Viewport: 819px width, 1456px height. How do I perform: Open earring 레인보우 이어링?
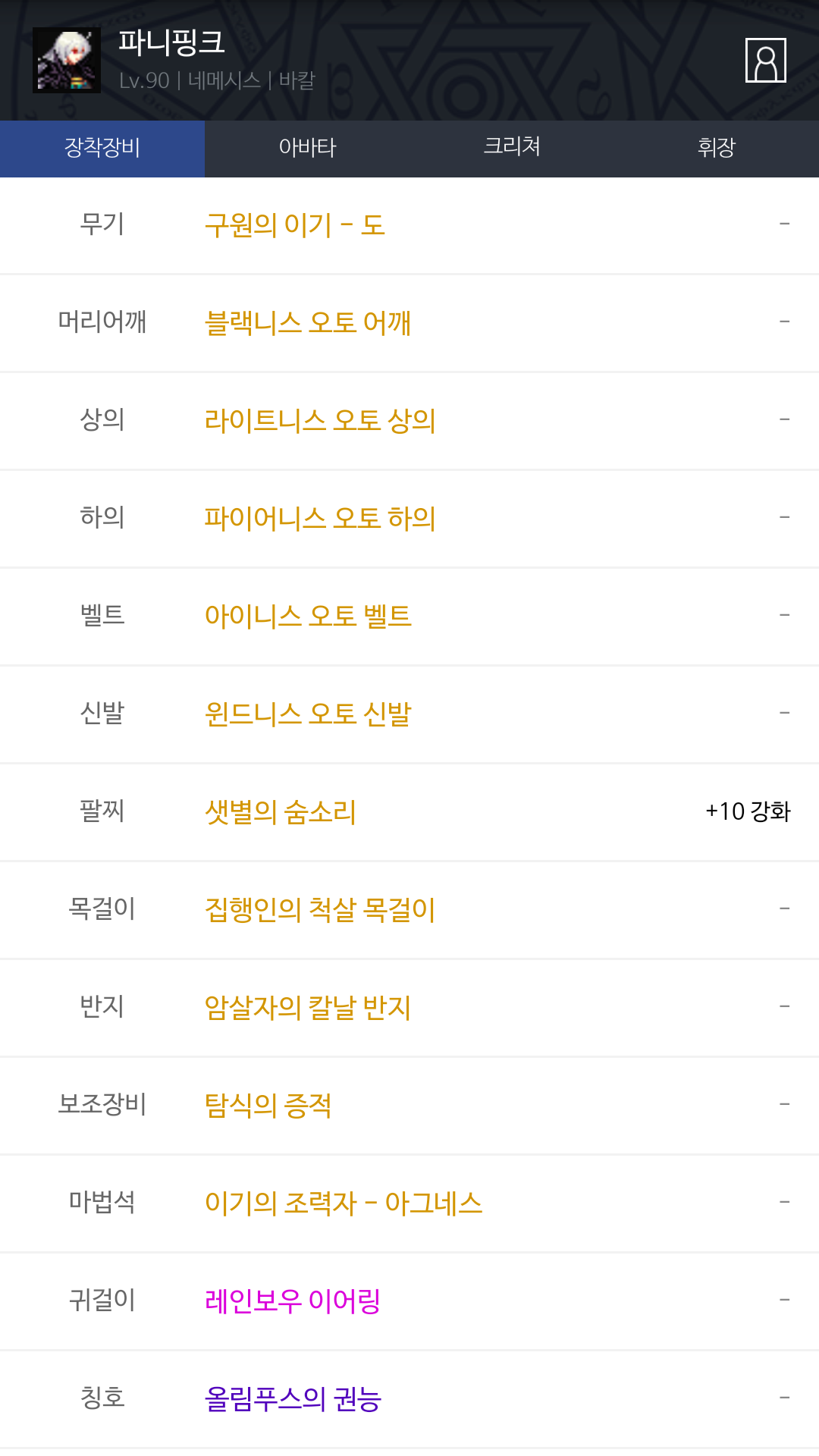pos(293,1301)
